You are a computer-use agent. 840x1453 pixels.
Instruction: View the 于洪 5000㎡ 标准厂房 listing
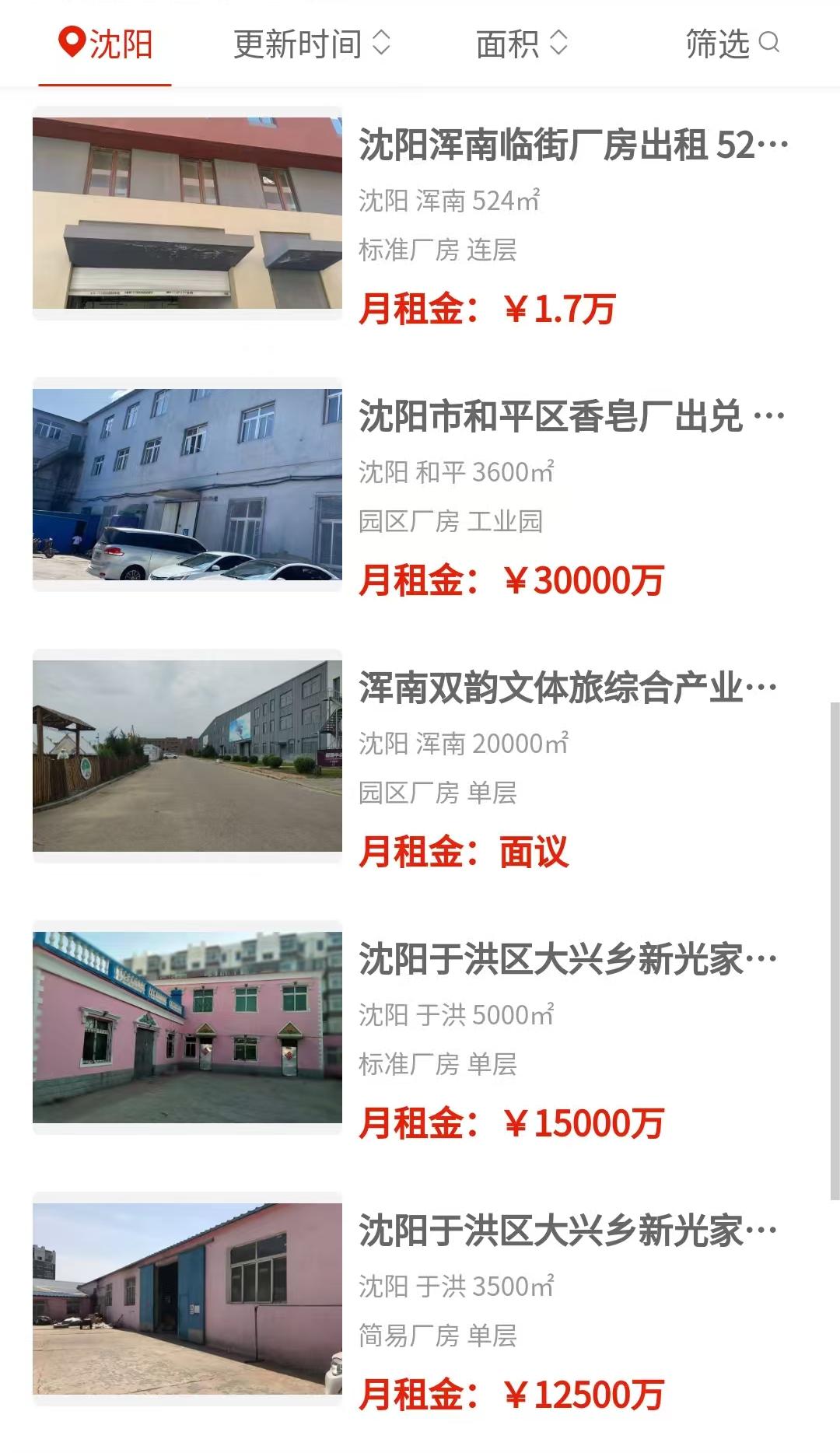[568, 960]
